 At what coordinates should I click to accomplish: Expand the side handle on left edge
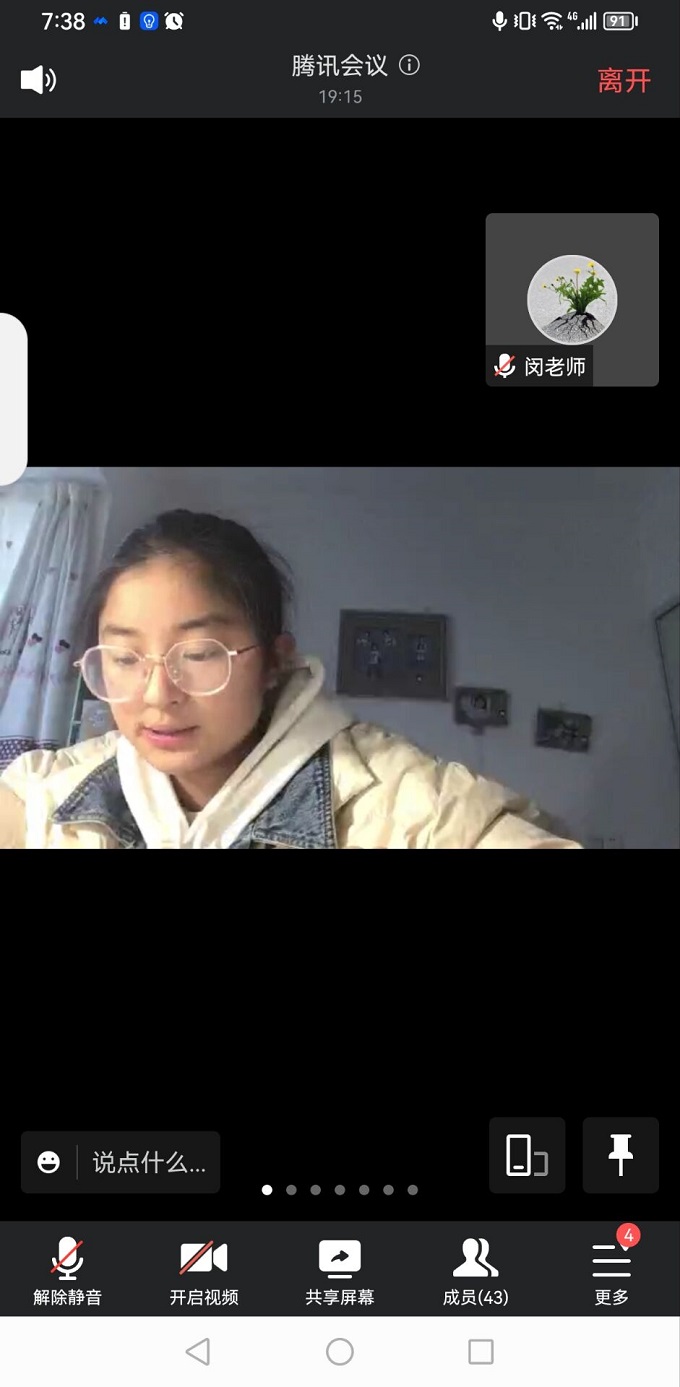coord(12,399)
